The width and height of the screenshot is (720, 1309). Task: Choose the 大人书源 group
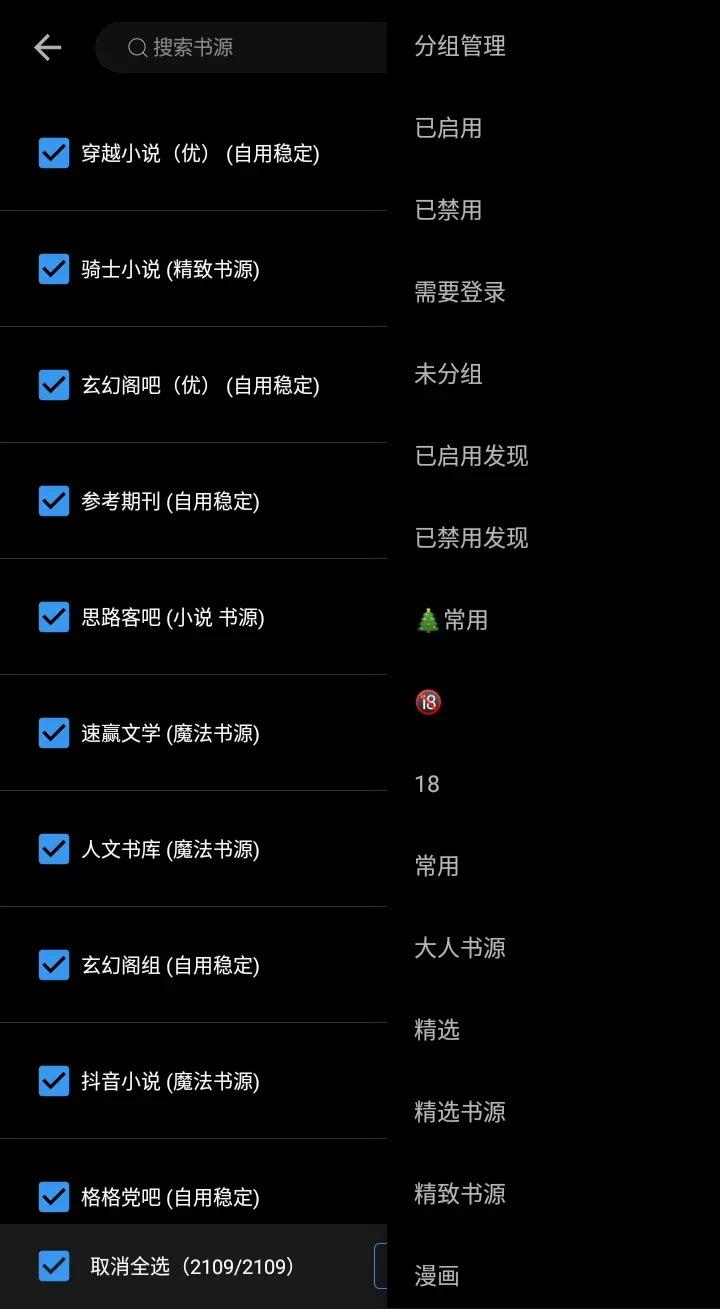[x=460, y=948]
